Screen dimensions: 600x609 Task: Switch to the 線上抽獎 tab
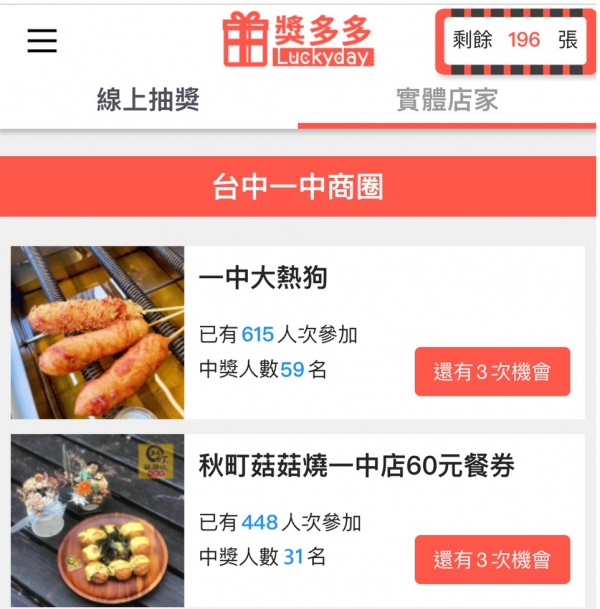148,100
